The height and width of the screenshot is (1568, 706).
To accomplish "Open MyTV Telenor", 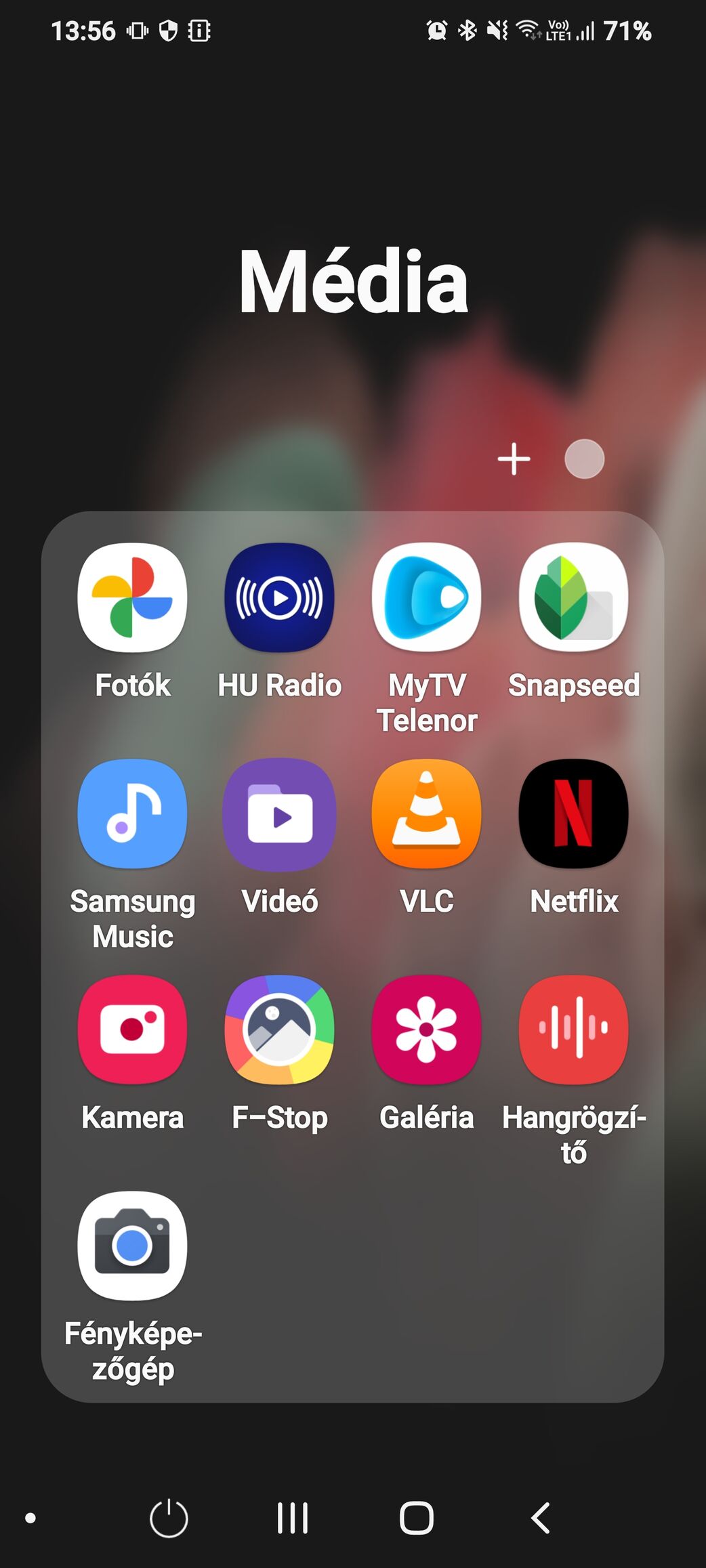I will (x=426, y=598).
